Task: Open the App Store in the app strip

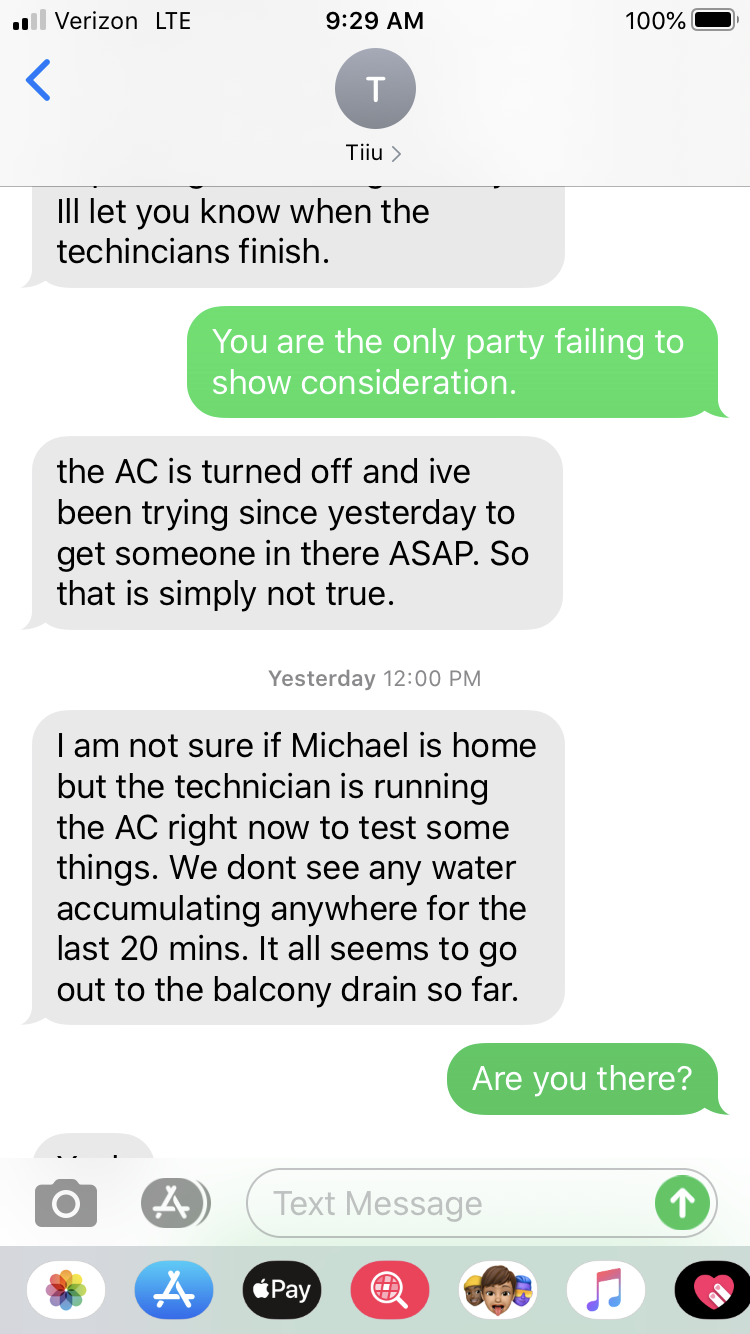Action: [174, 1290]
